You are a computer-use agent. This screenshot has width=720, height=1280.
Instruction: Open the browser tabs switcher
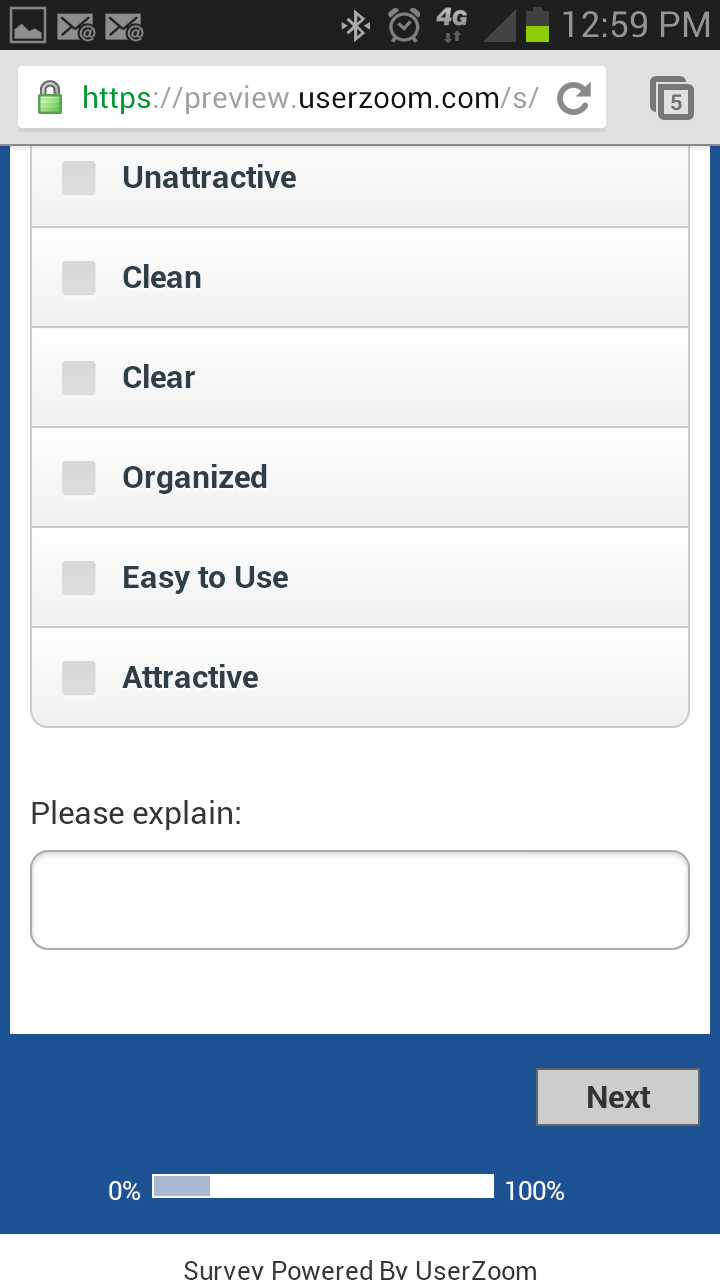pyautogui.click(x=672, y=98)
